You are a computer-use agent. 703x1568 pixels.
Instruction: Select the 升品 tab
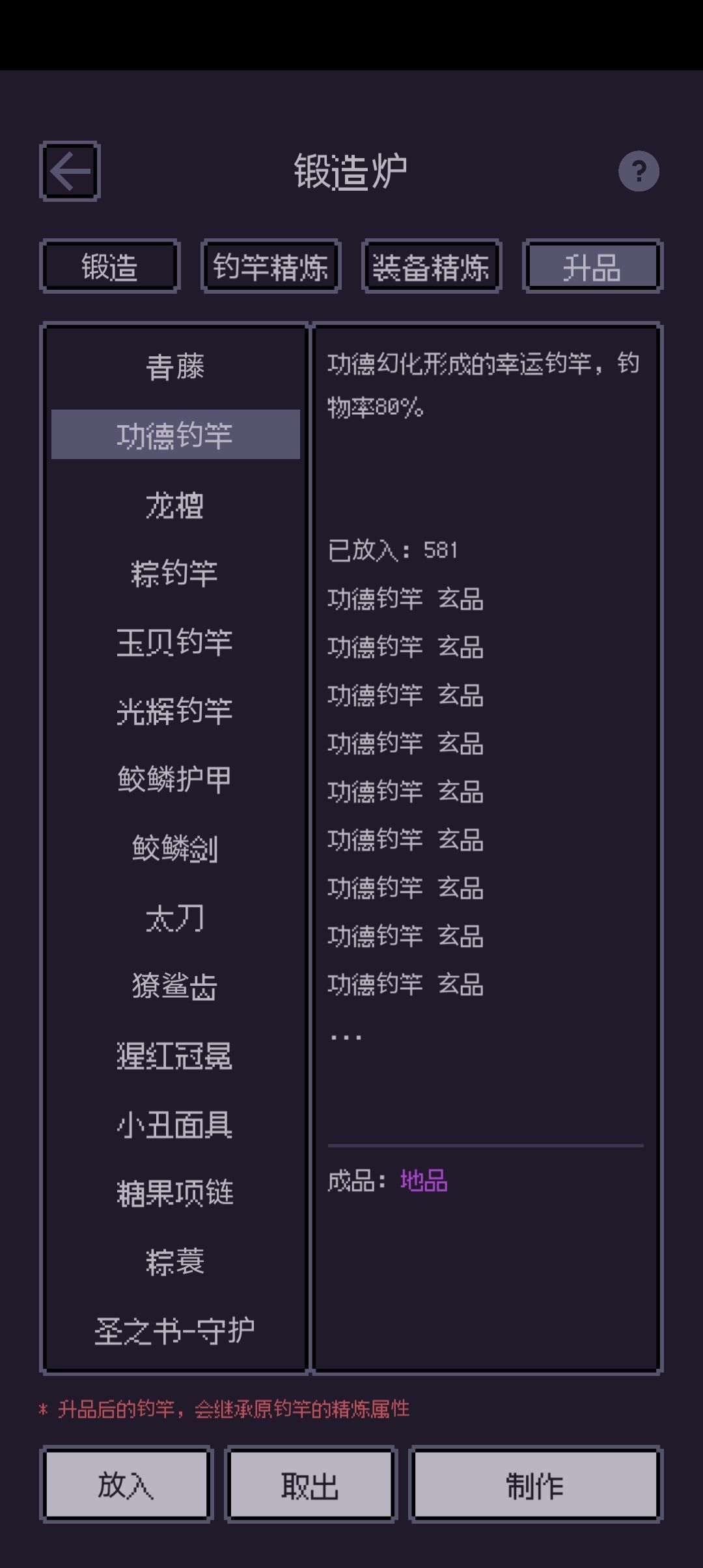592,266
